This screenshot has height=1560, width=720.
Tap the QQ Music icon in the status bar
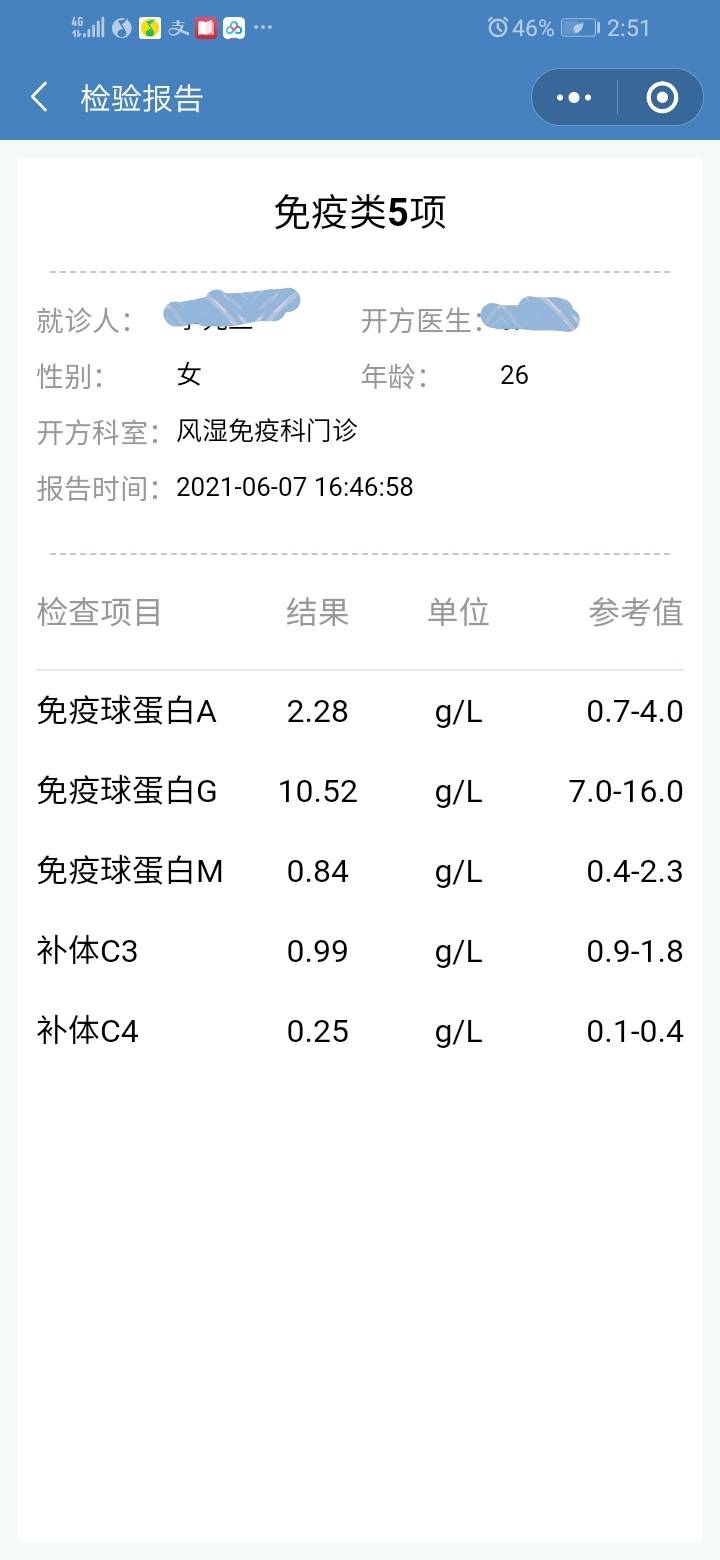148,27
